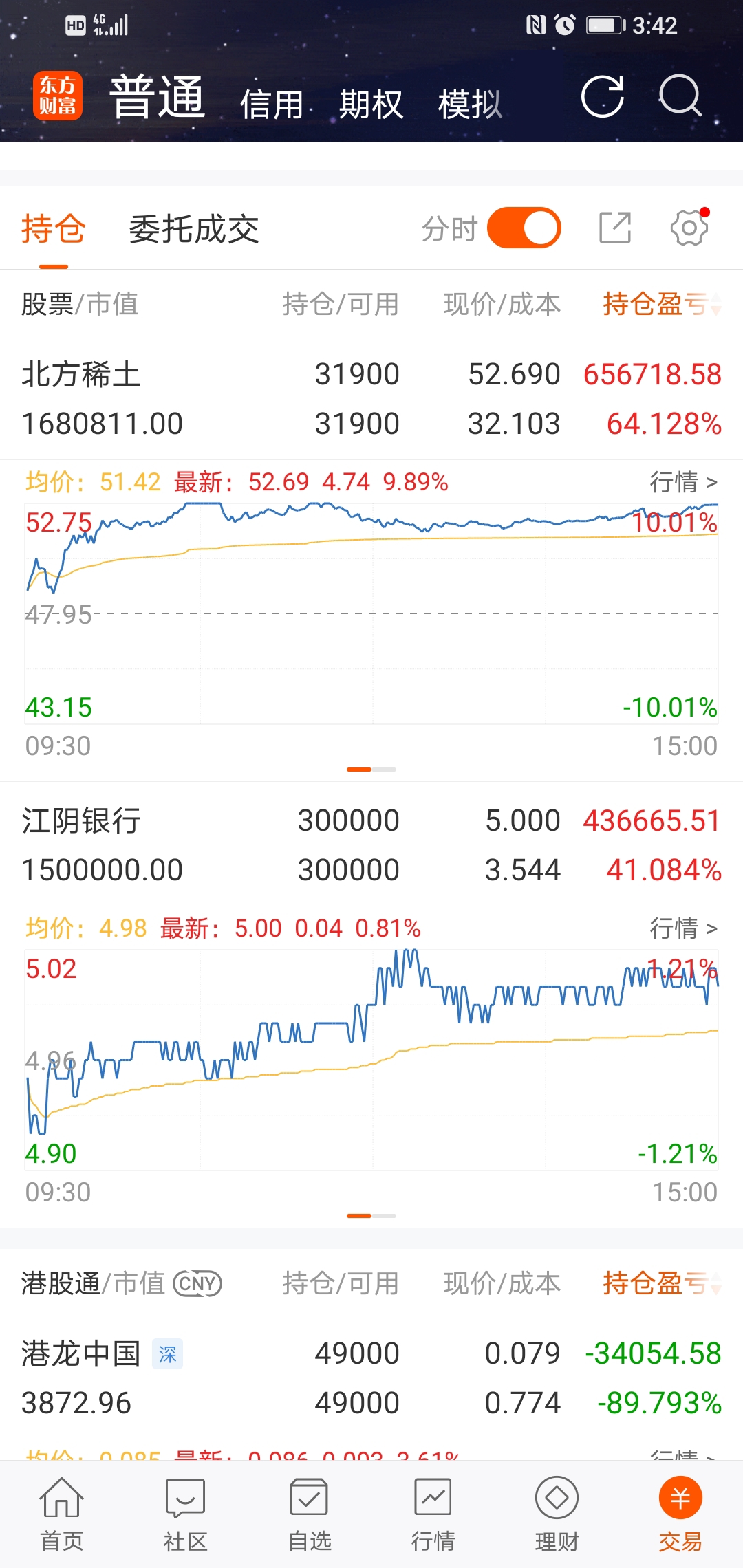This screenshot has width=743, height=1568.
Task: Open 行情 link for 江阴银行 chart
Action: [683, 928]
